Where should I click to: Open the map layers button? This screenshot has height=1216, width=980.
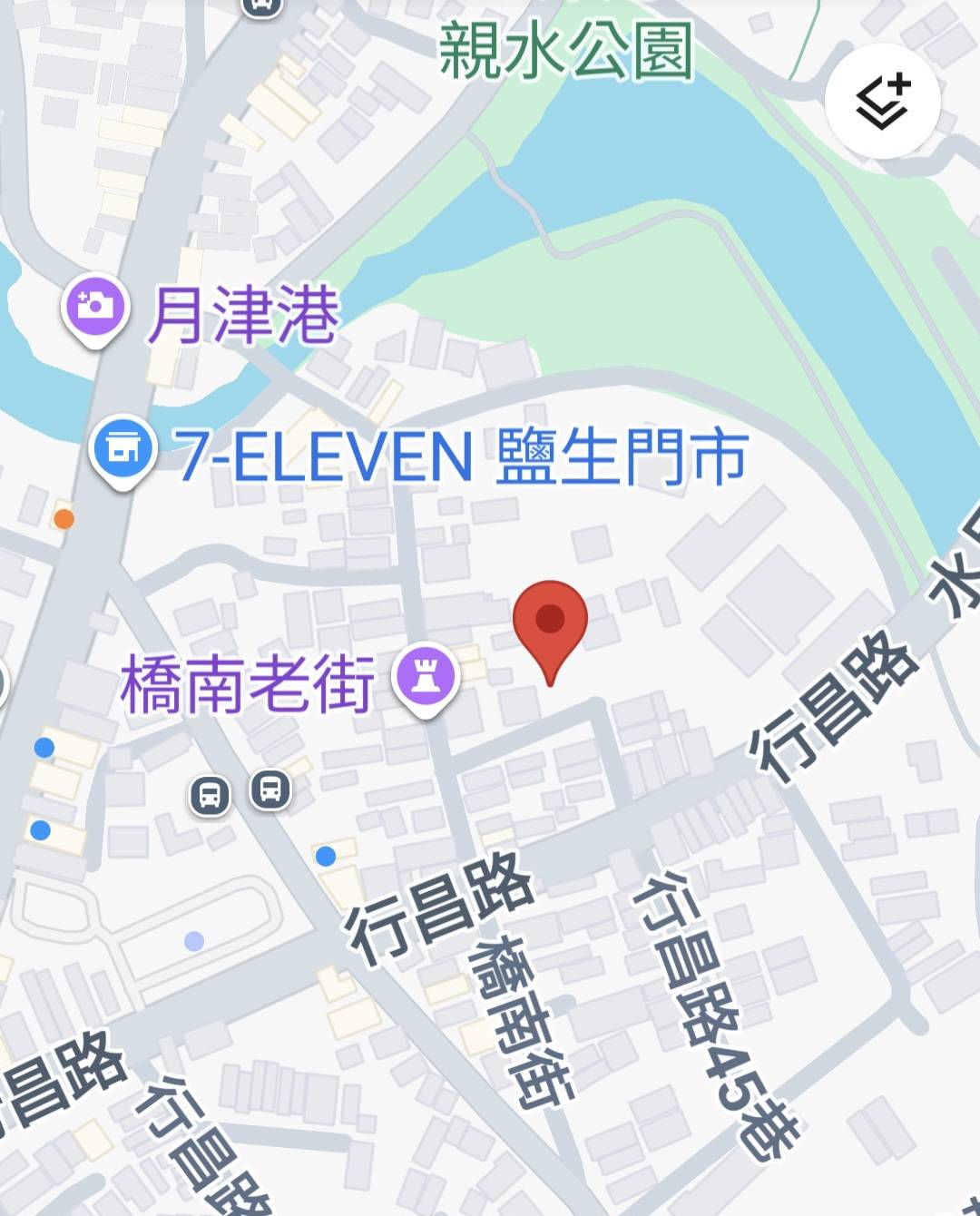click(x=882, y=102)
